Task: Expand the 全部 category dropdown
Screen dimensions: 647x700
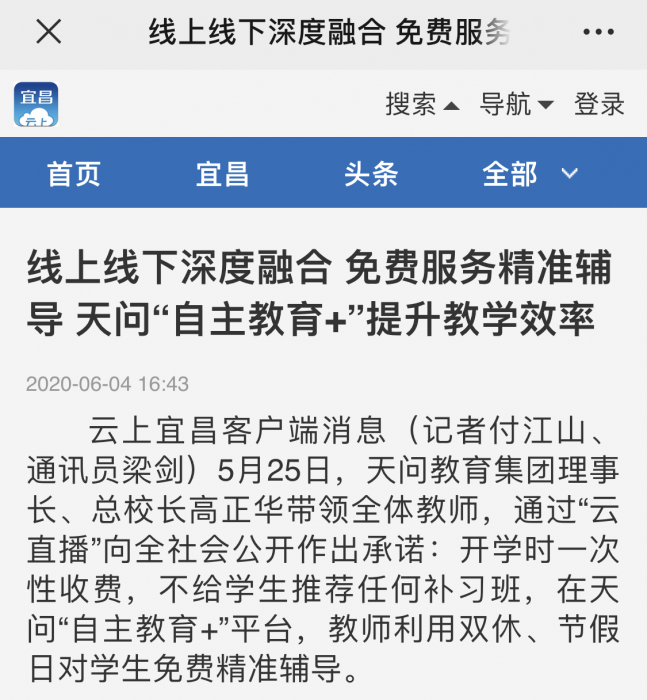Action: 530,174
